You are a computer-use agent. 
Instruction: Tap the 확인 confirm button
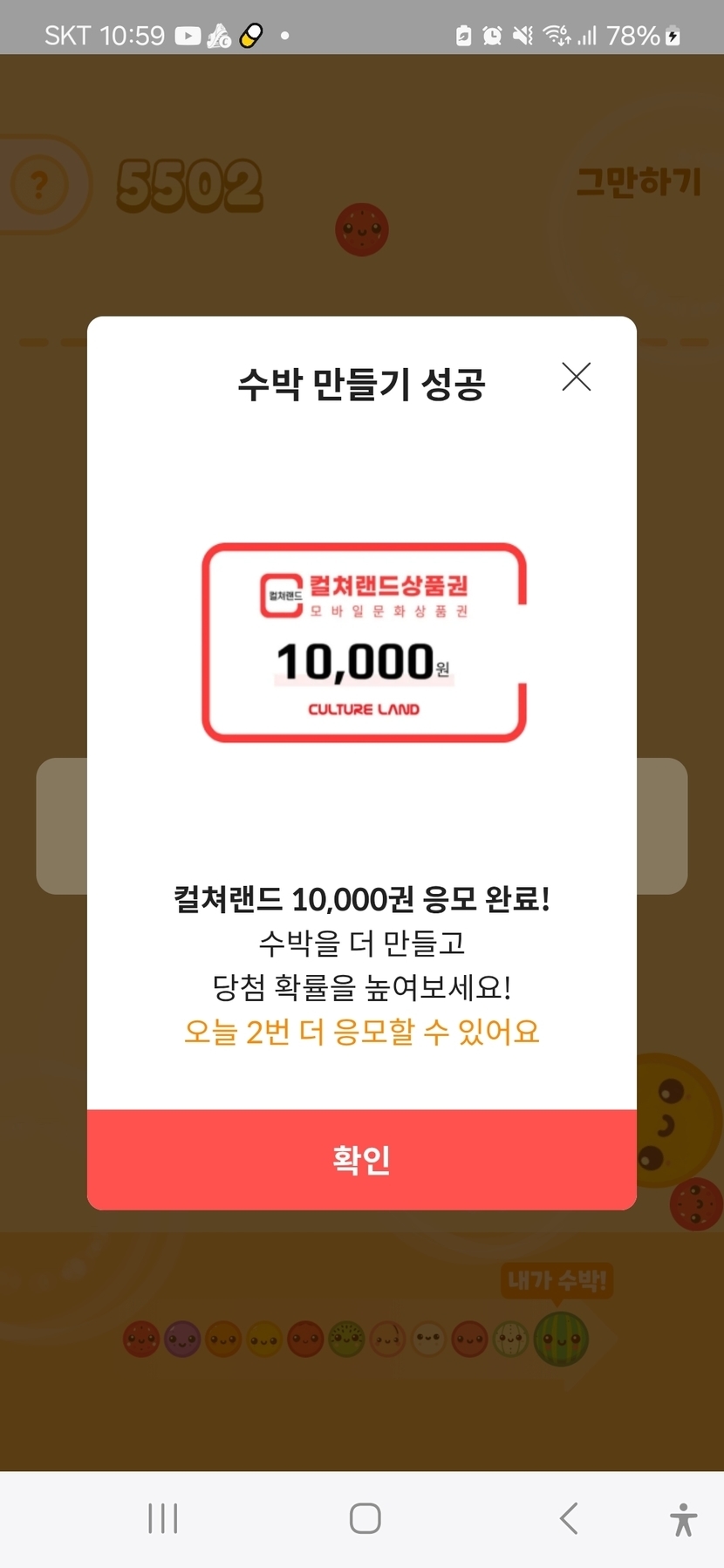tap(362, 1159)
